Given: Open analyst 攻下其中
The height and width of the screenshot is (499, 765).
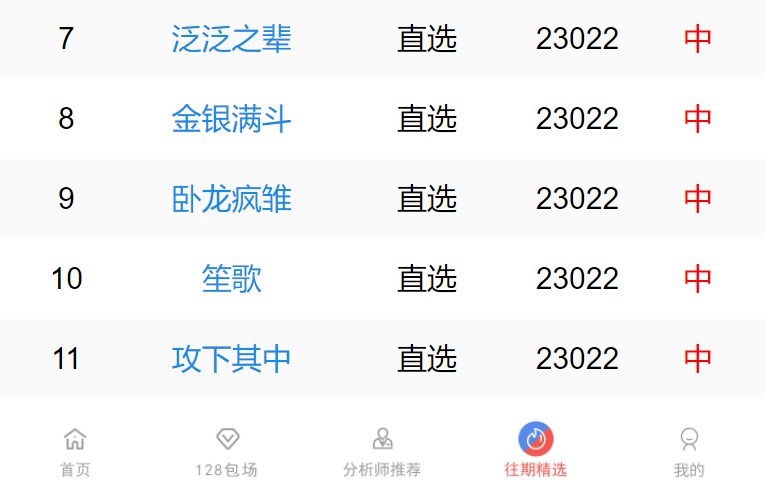Looking at the screenshot, I should click(x=231, y=358).
